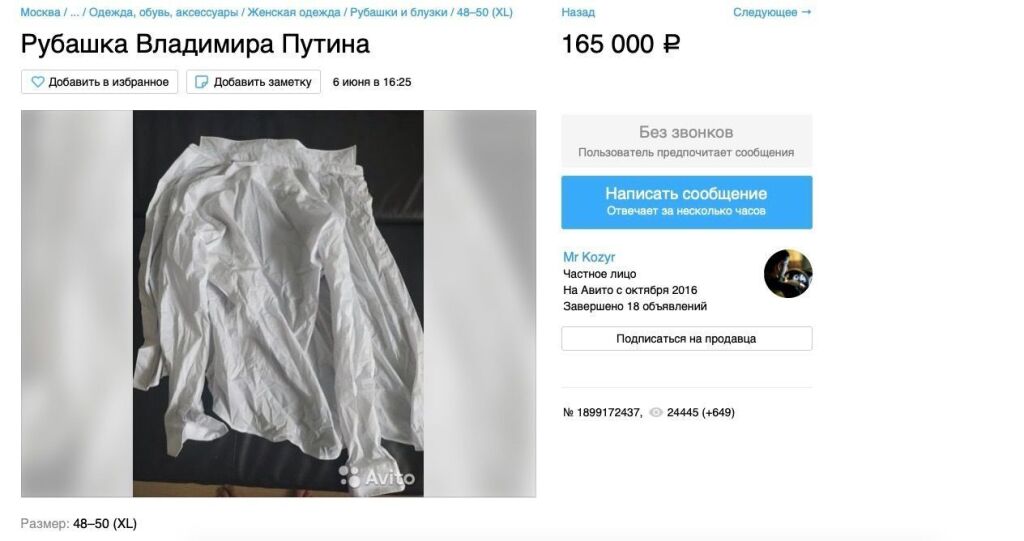Add a note with Добавить заметку

(x=253, y=82)
